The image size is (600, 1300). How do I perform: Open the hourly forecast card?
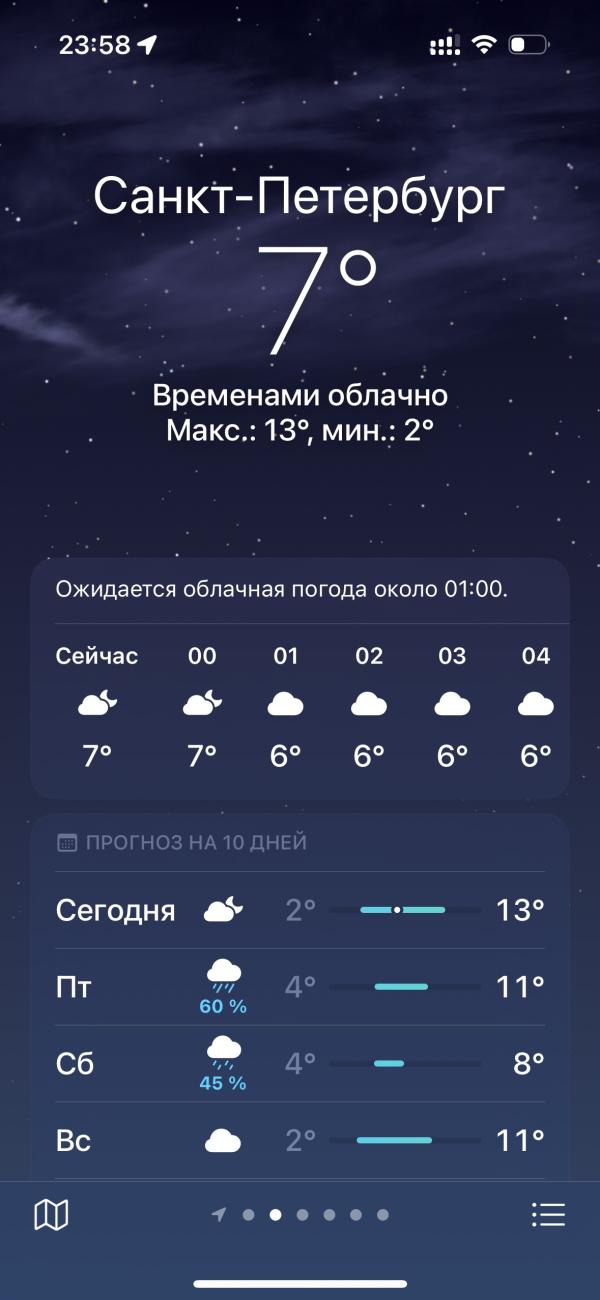(300, 700)
